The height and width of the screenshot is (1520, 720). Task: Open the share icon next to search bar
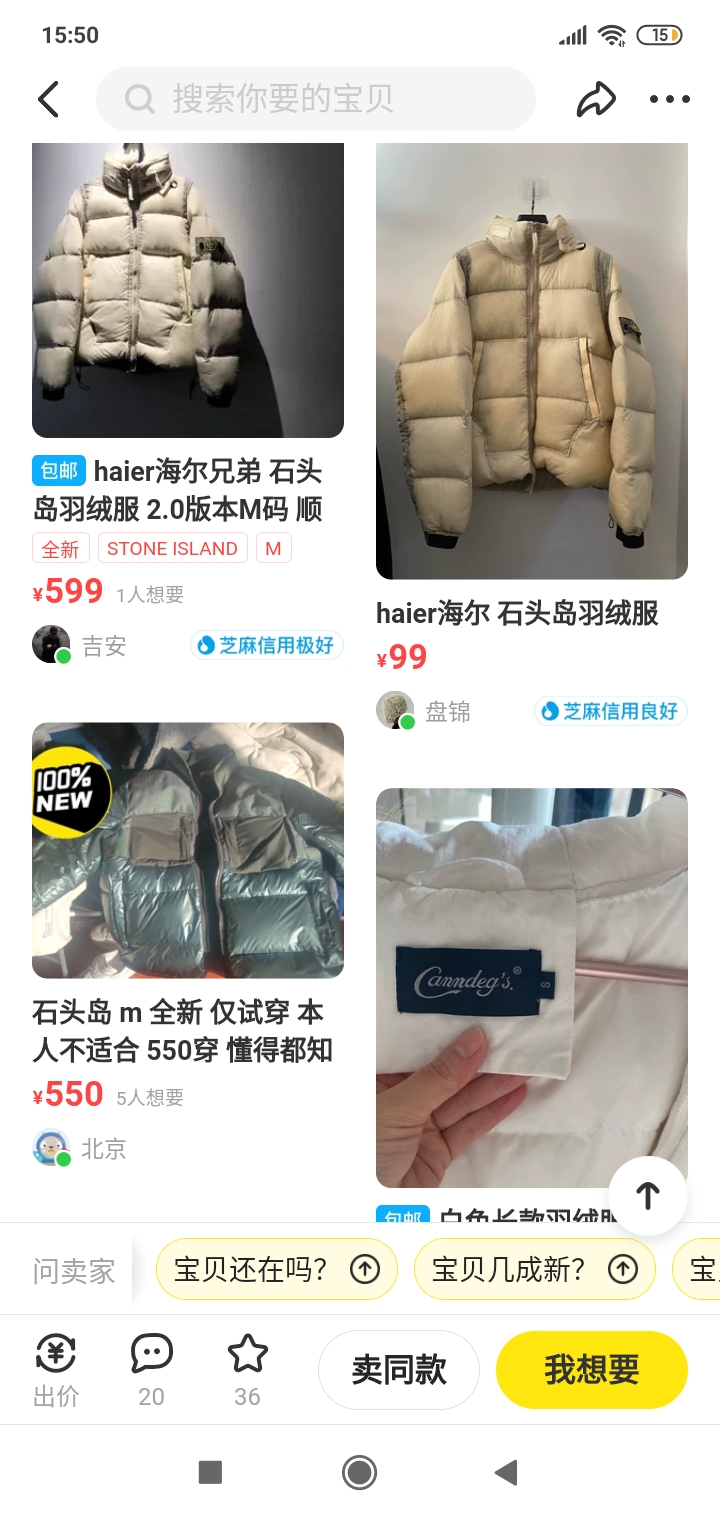point(597,99)
